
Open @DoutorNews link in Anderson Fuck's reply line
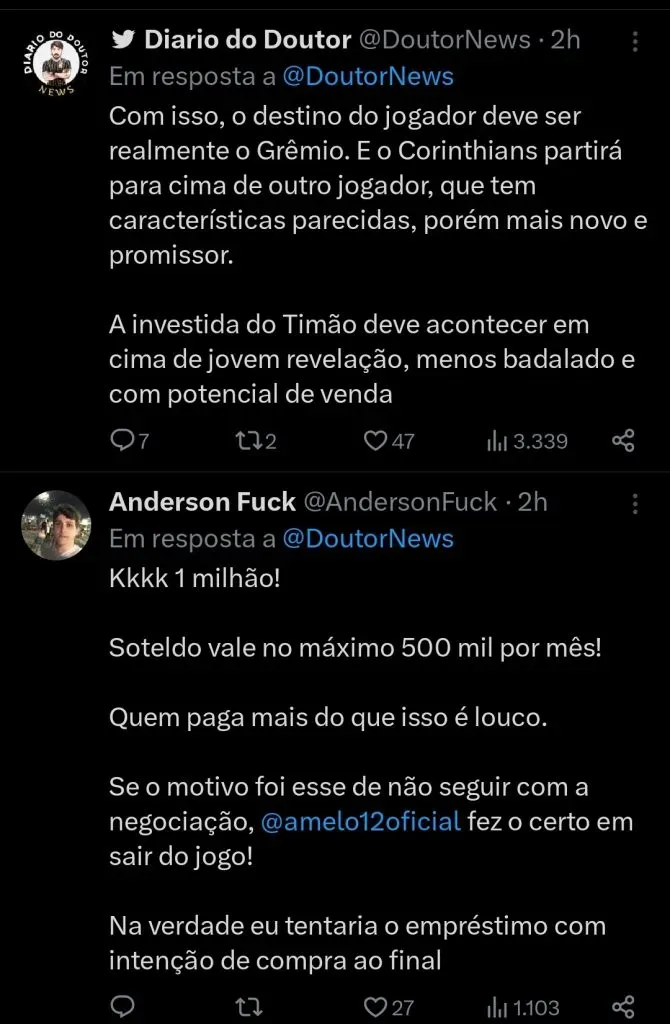[x=368, y=538]
